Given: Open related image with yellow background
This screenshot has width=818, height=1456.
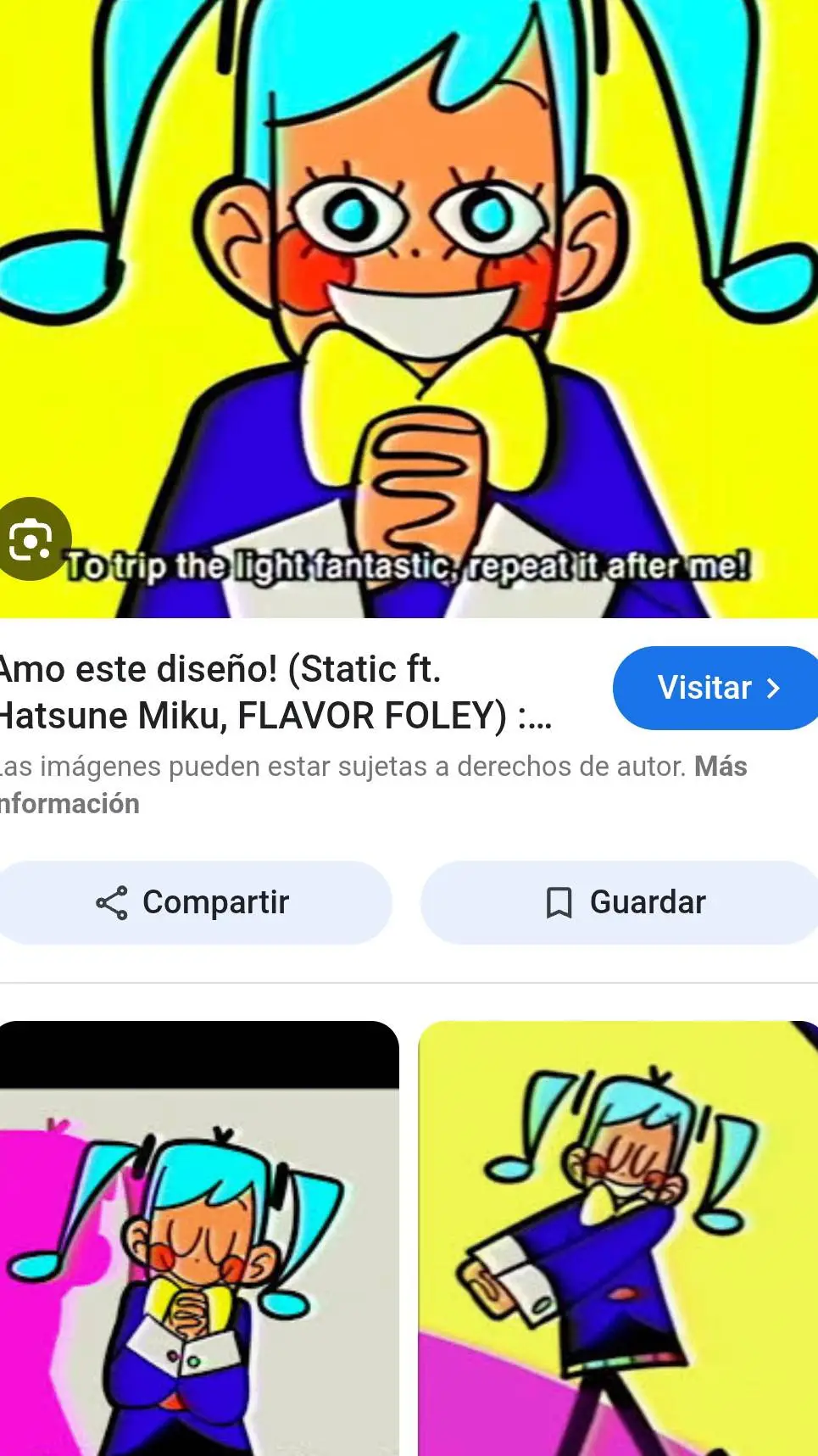Looking at the screenshot, I should (617, 1238).
